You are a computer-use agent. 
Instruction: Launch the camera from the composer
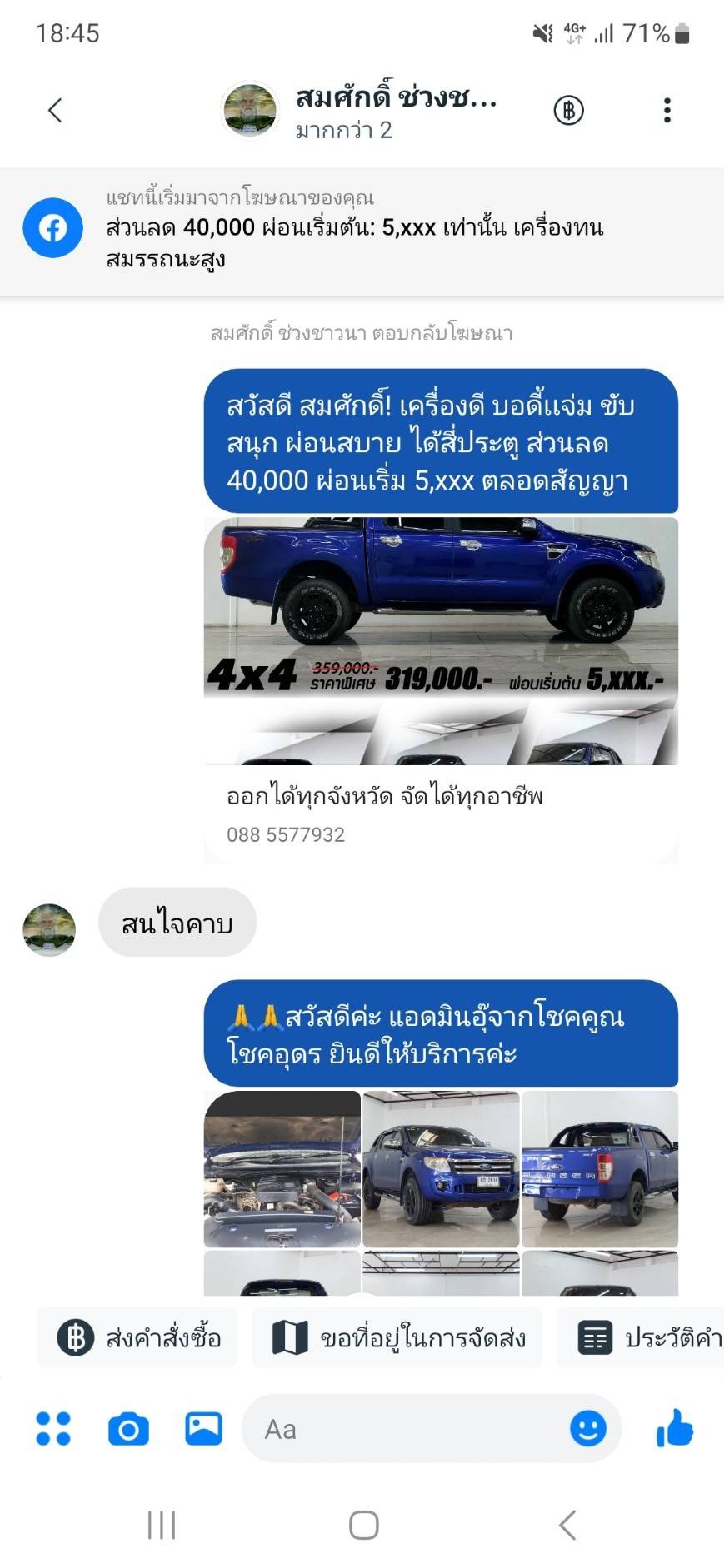pos(128,1429)
